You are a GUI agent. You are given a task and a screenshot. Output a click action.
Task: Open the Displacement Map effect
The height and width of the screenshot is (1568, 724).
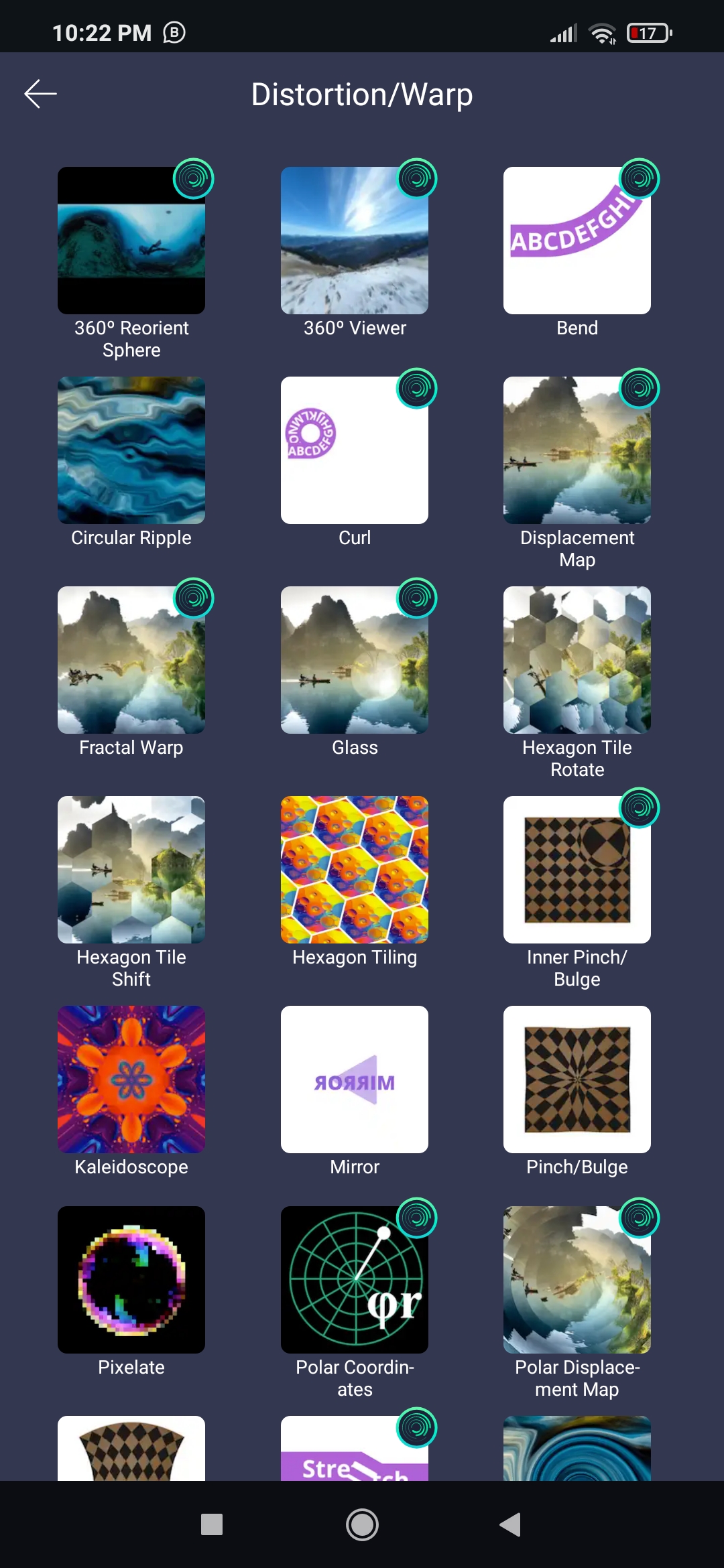(577, 450)
